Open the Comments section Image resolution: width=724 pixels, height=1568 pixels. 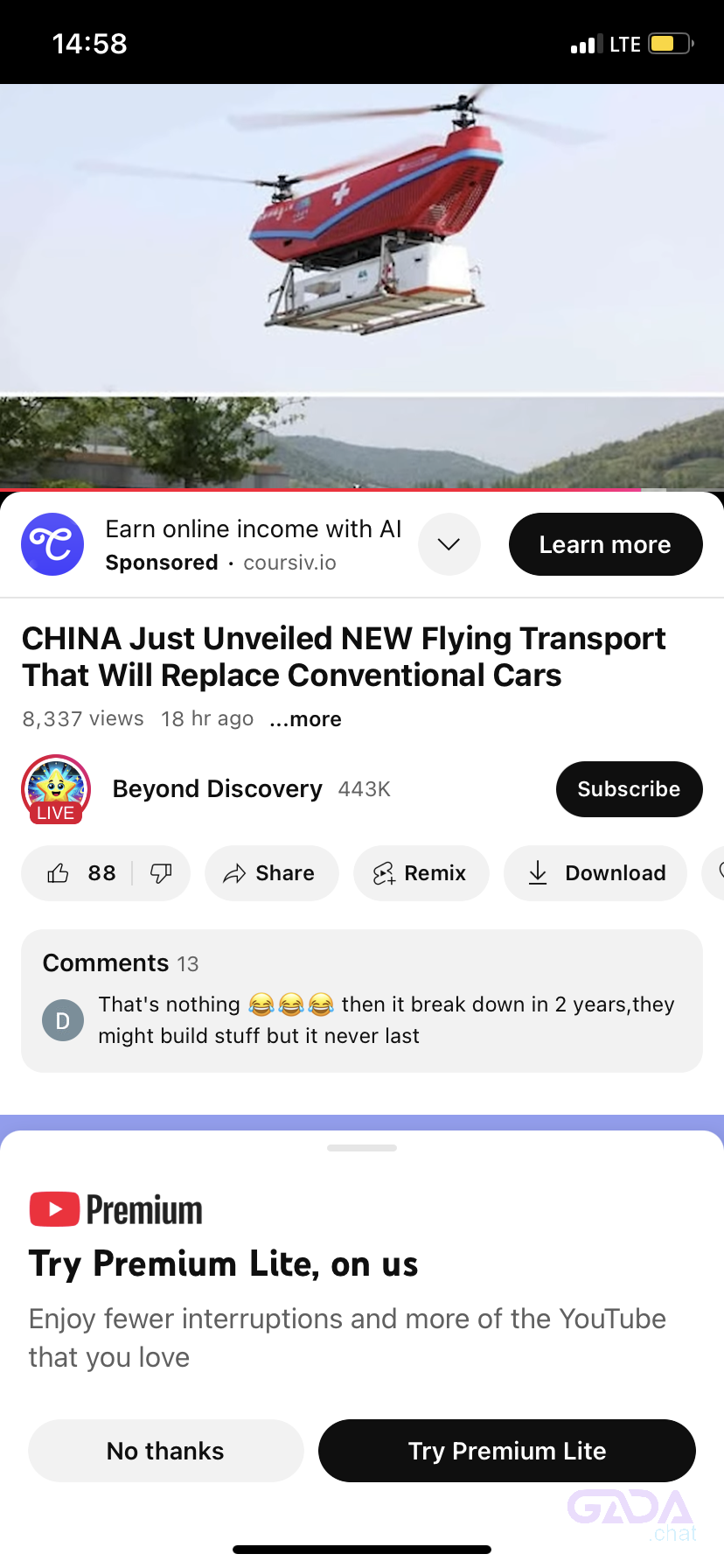coord(361,1000)
